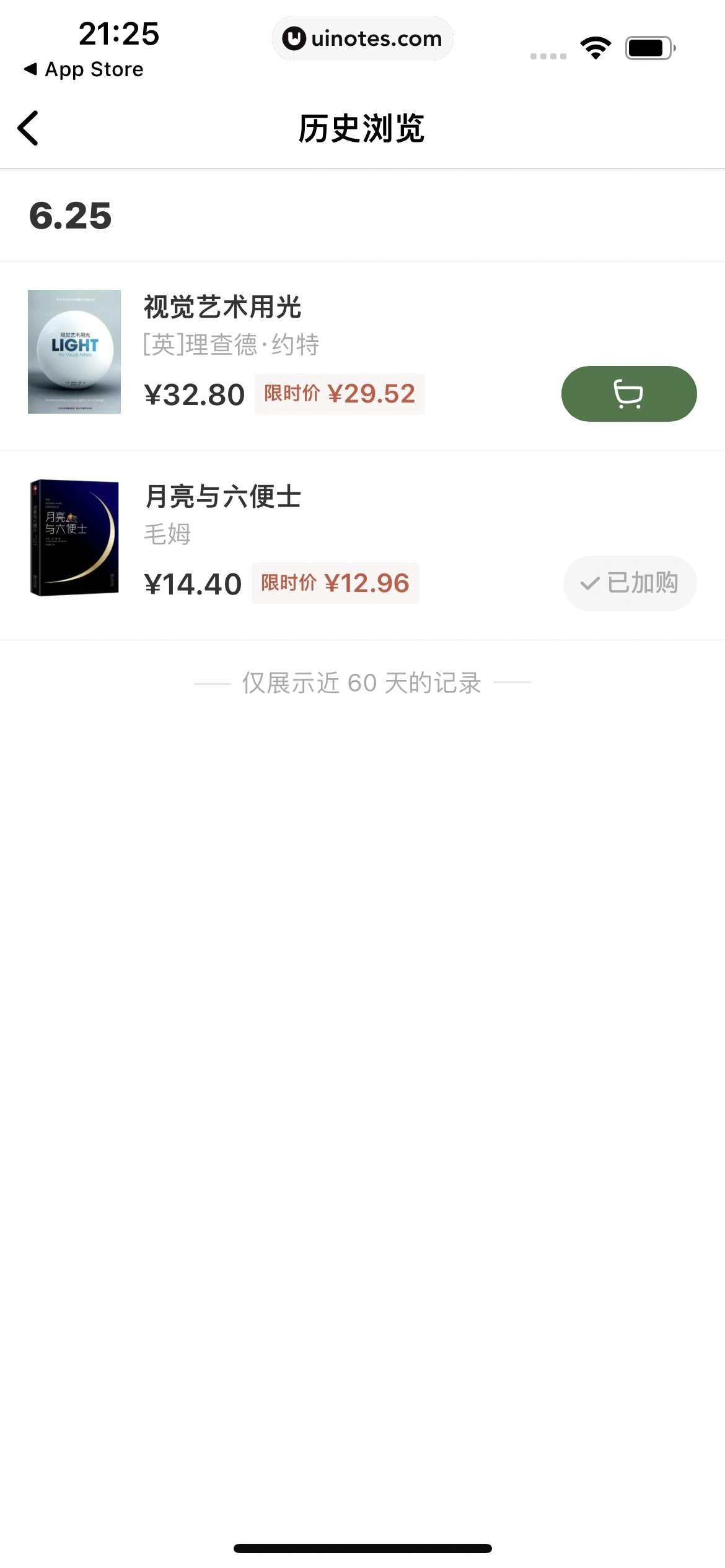The image size is (725, 1568).
Task: Select the 历史浏览 title
Action: click(361, 128)
